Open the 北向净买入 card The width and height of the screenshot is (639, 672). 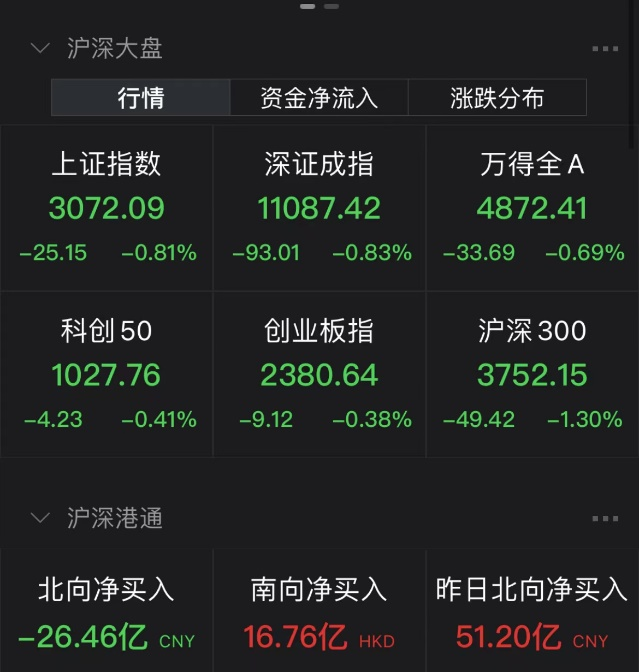(x=107, y=611)
